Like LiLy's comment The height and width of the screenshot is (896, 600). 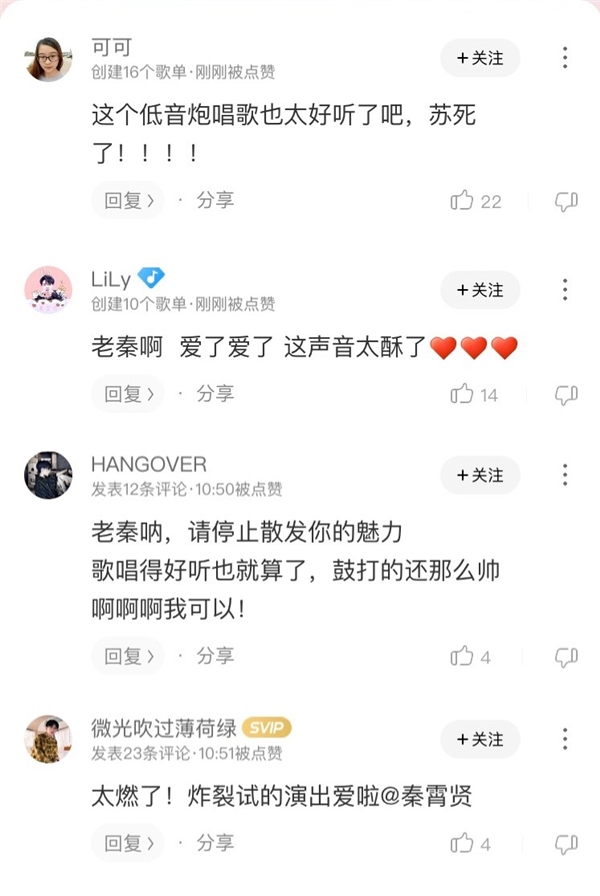(463, 394)
